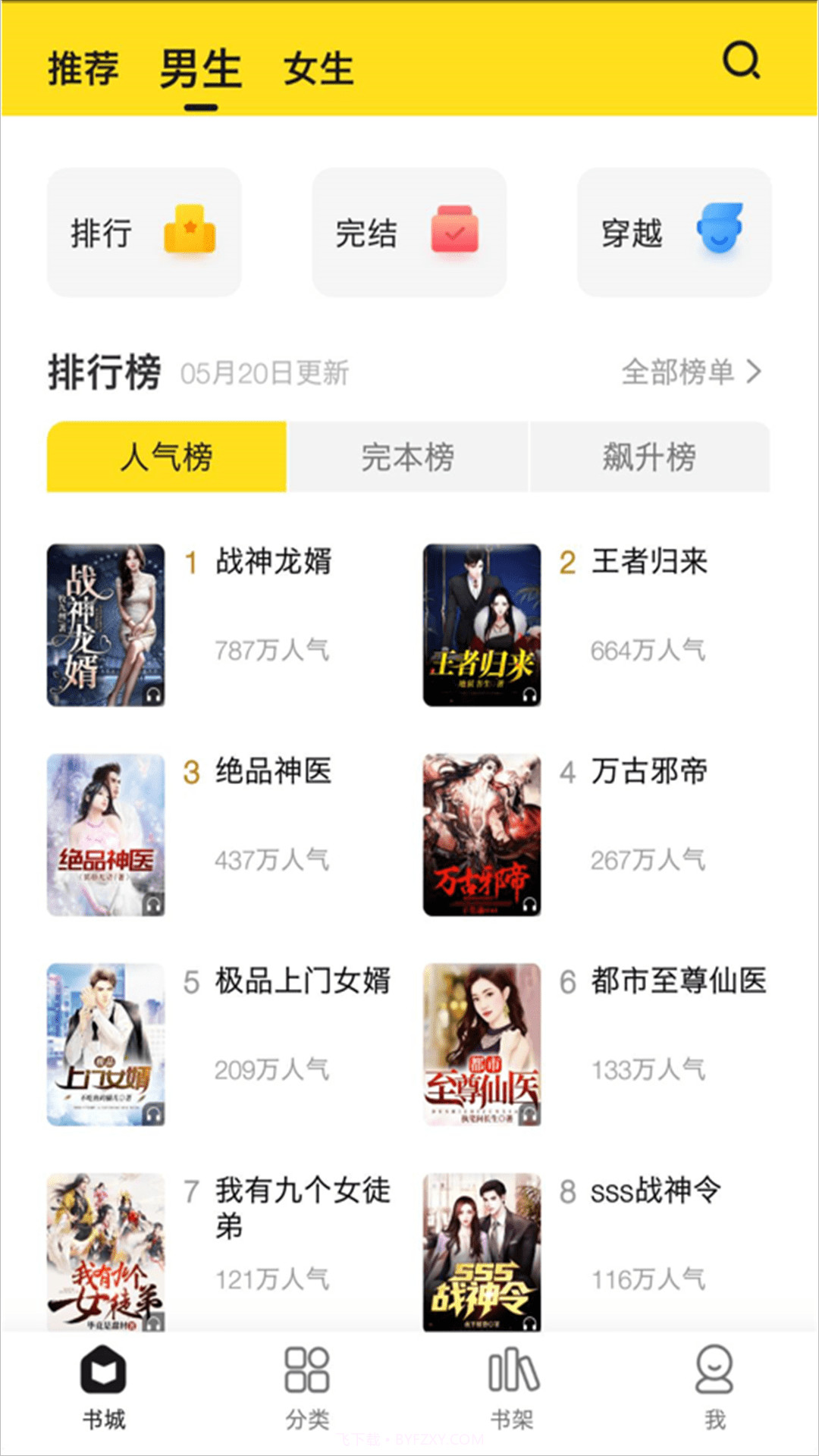Open the book 绝品神医
This screenshot has width=819, height=1456.
[x=274, y=771]
